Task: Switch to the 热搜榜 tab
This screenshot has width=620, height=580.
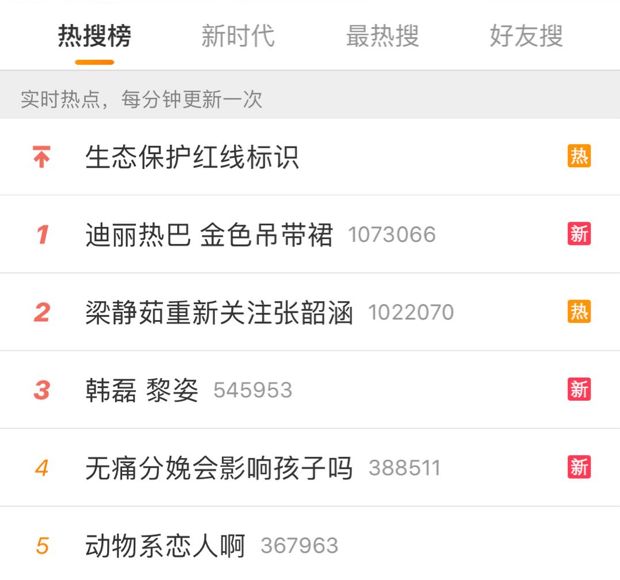Action: pyautogui.click(x=94, y=37)
